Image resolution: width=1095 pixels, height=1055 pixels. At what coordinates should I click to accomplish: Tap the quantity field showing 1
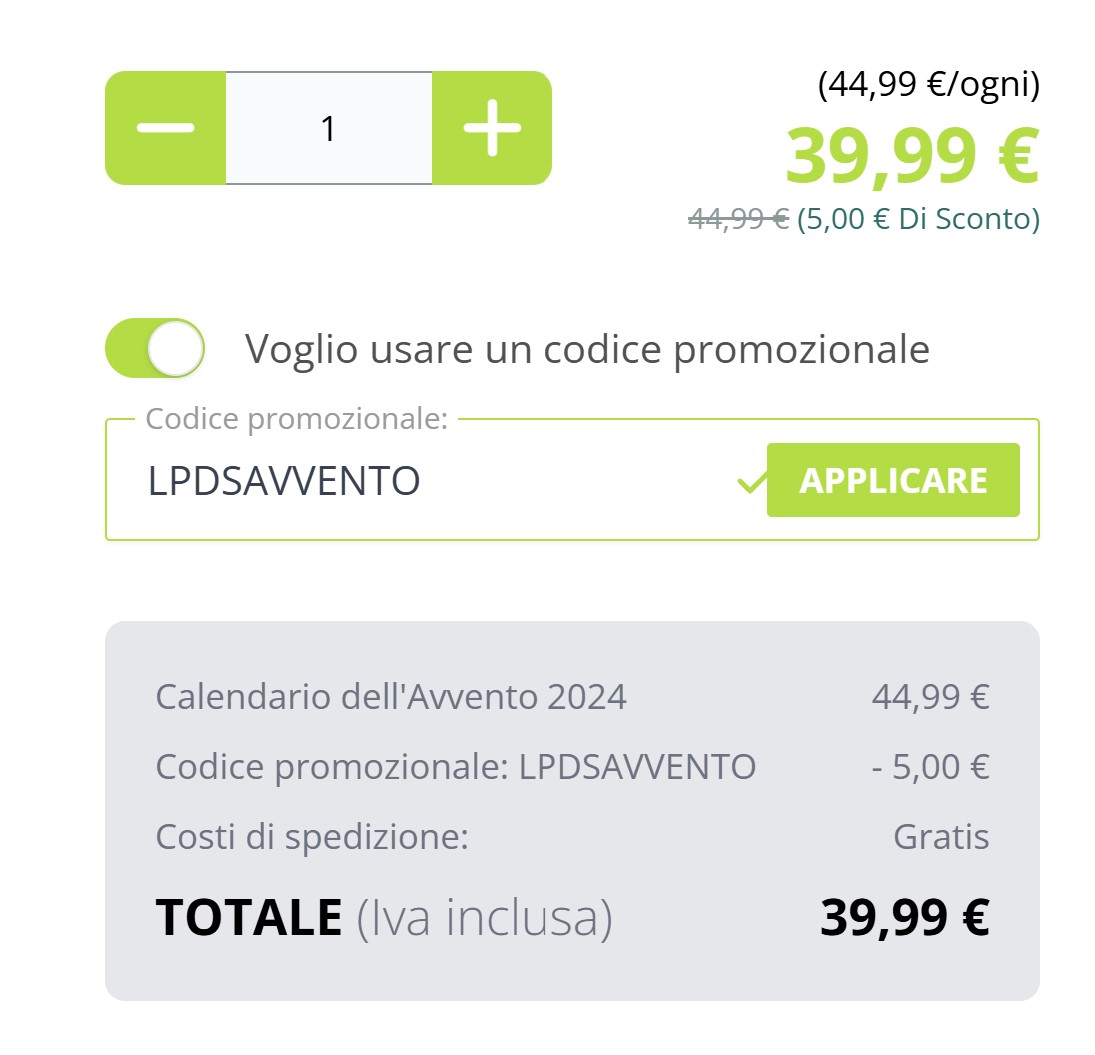tap(329, 128)
